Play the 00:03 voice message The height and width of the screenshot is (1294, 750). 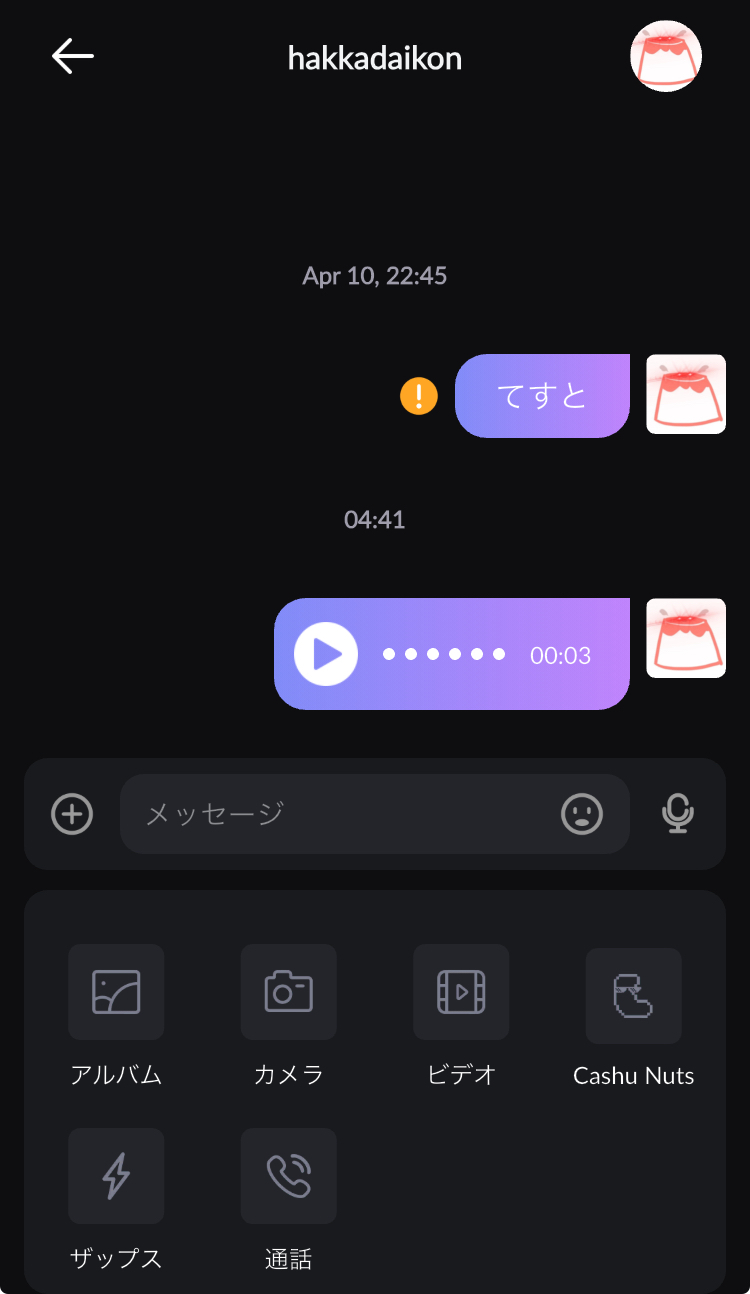click(326, 654)
